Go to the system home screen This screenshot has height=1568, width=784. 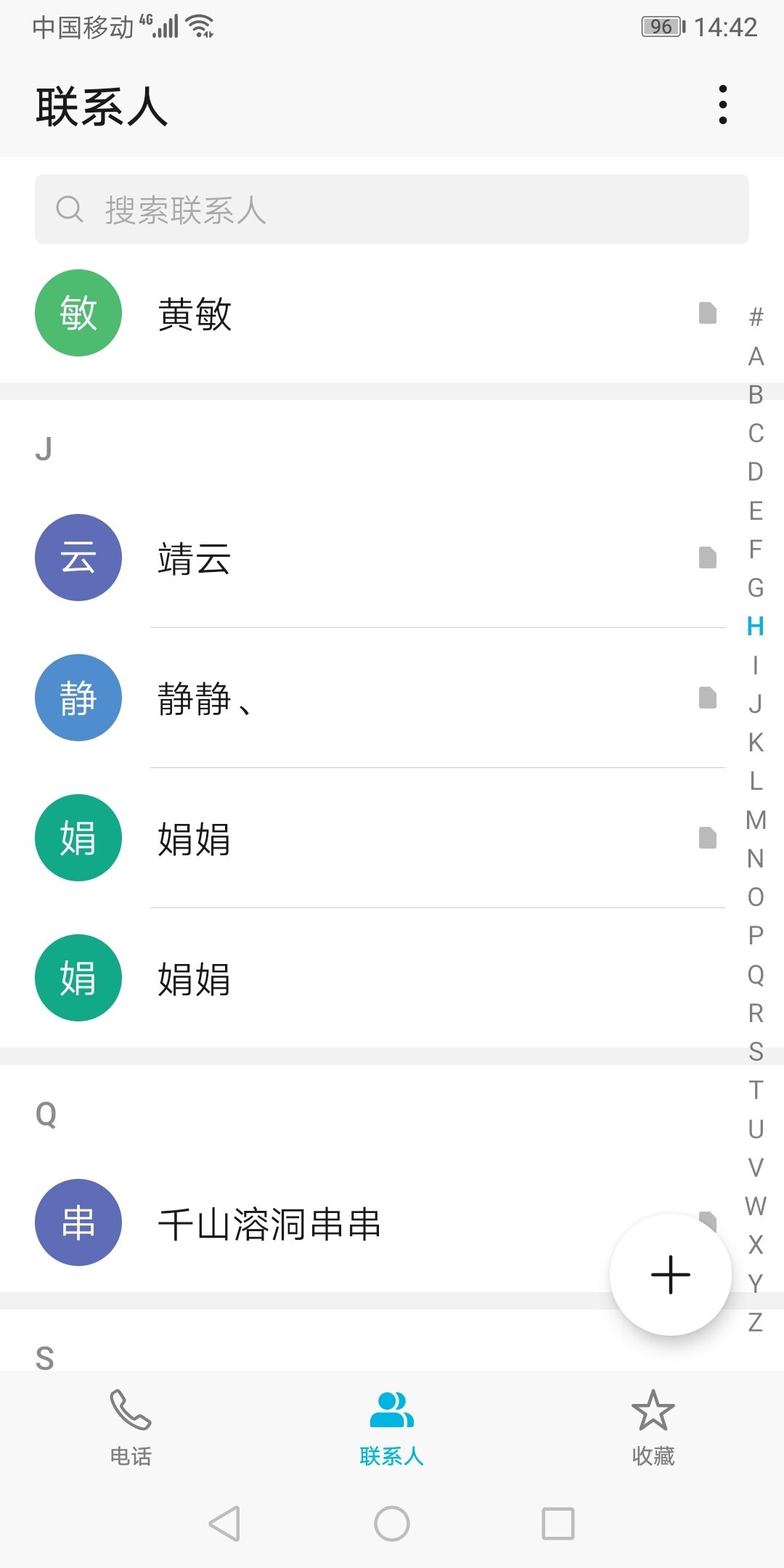[392, 1523]
